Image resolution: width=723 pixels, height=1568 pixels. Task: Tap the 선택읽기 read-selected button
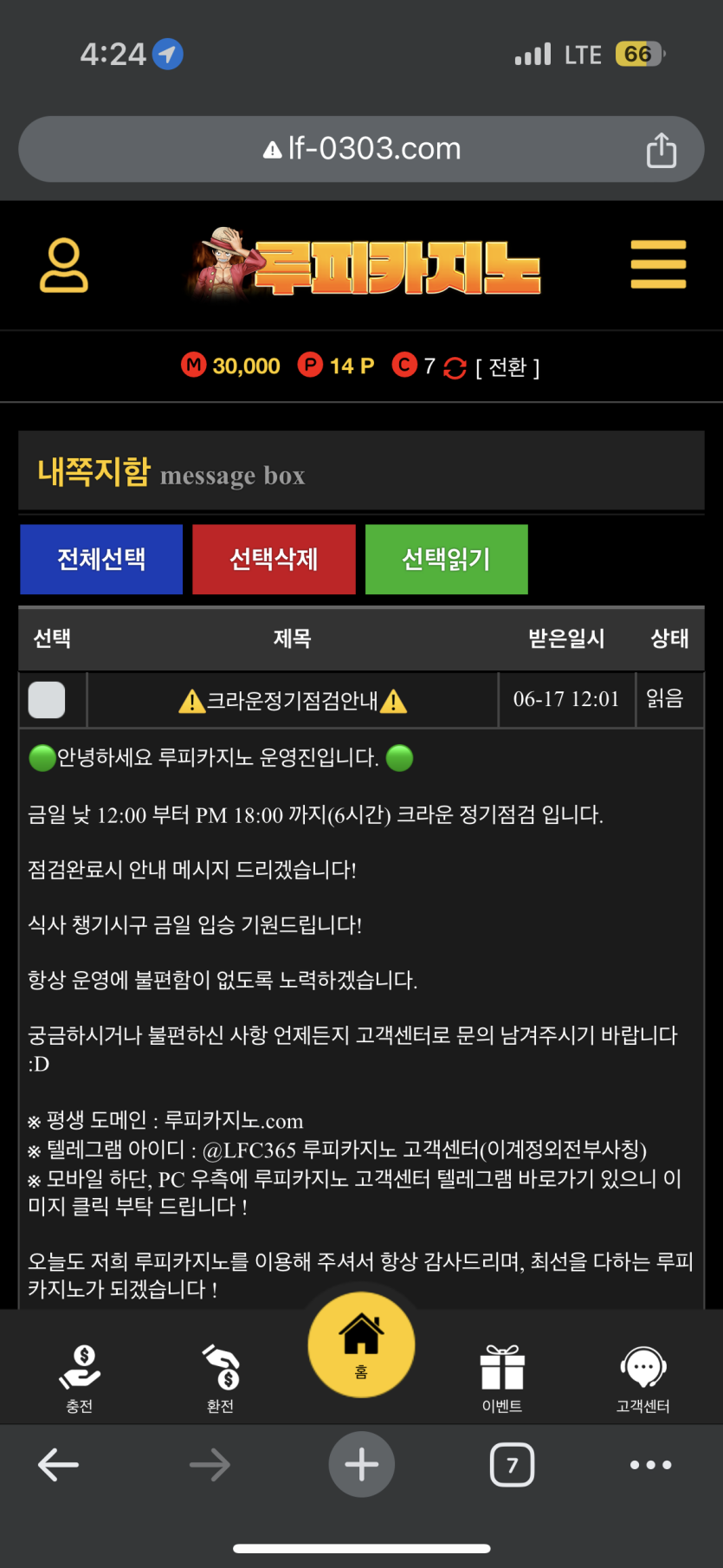pyautogui.click(x=446, y=560)
